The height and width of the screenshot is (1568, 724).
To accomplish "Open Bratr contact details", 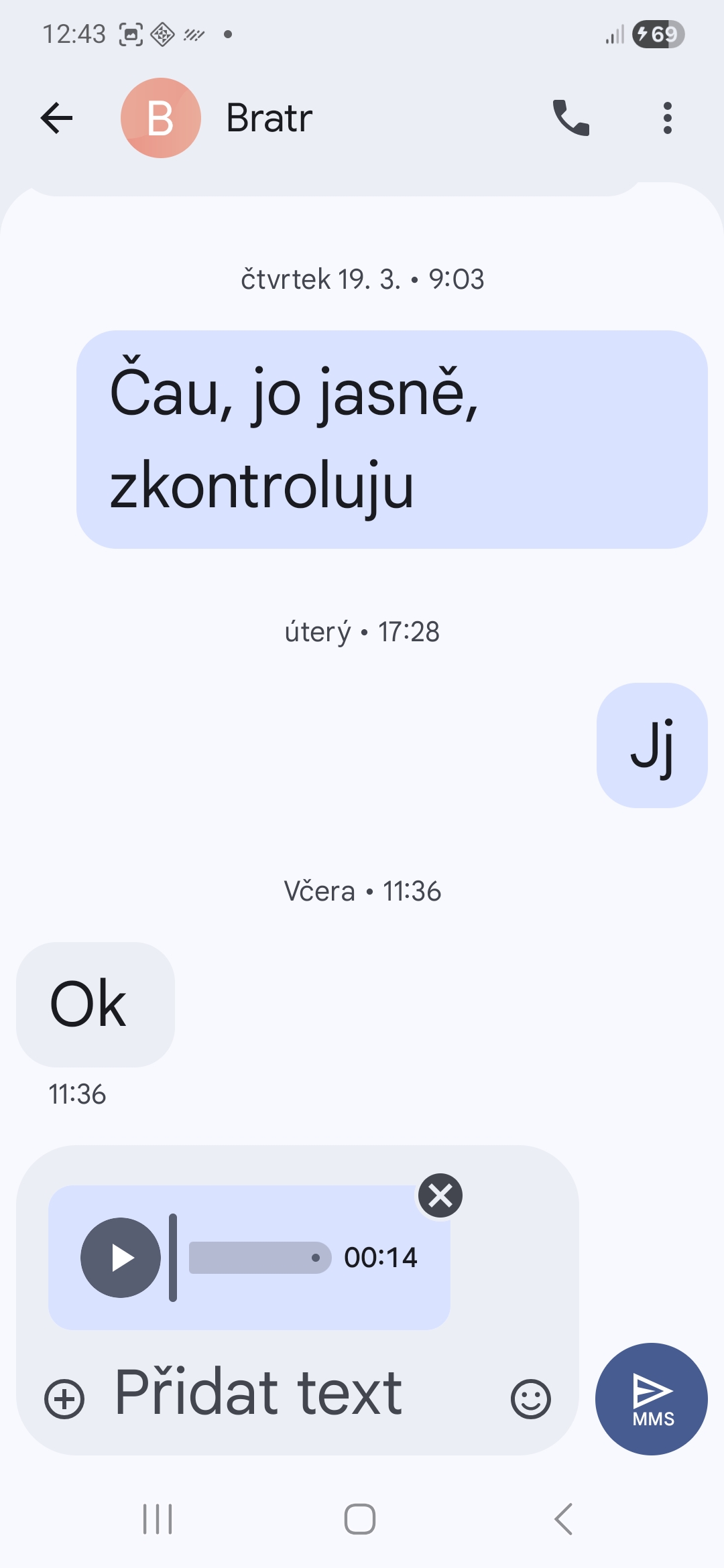I will [x=268, y=119].
